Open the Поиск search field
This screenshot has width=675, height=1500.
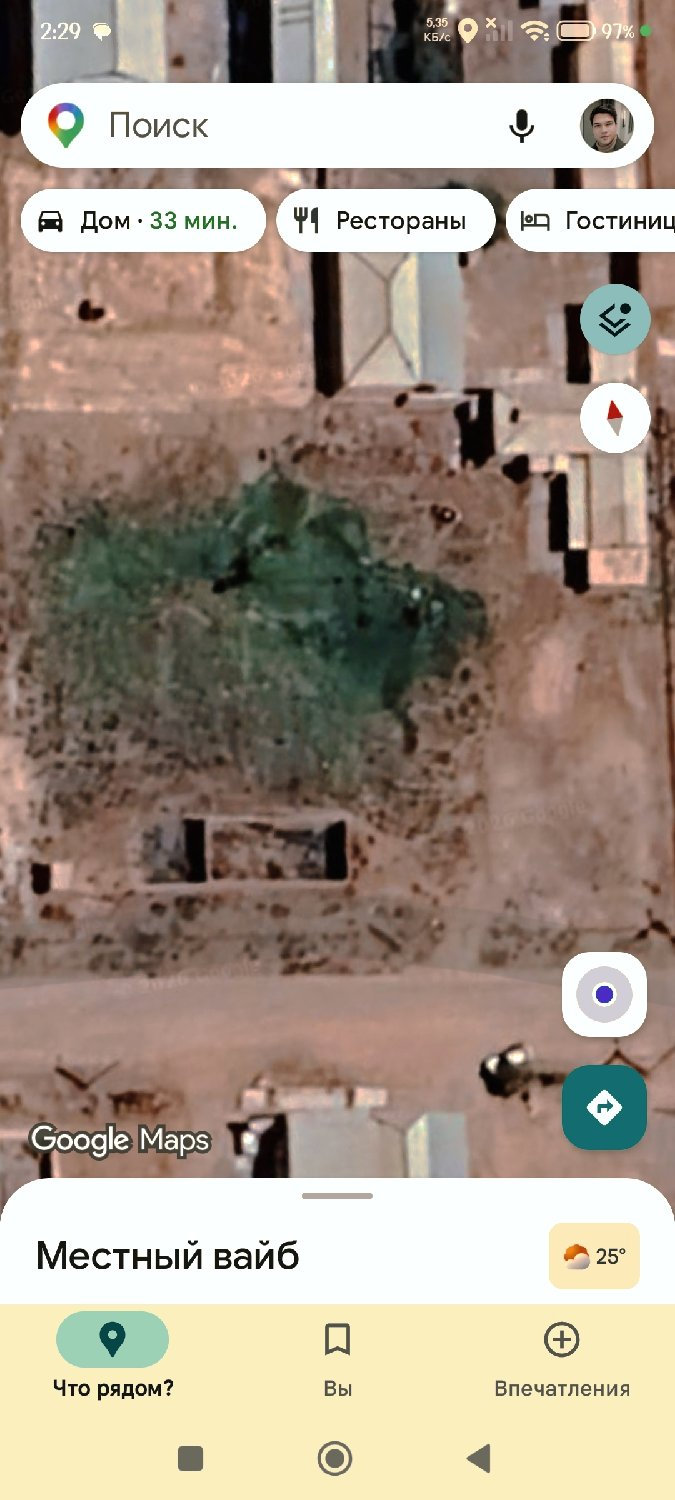click(x=290, y=126)
